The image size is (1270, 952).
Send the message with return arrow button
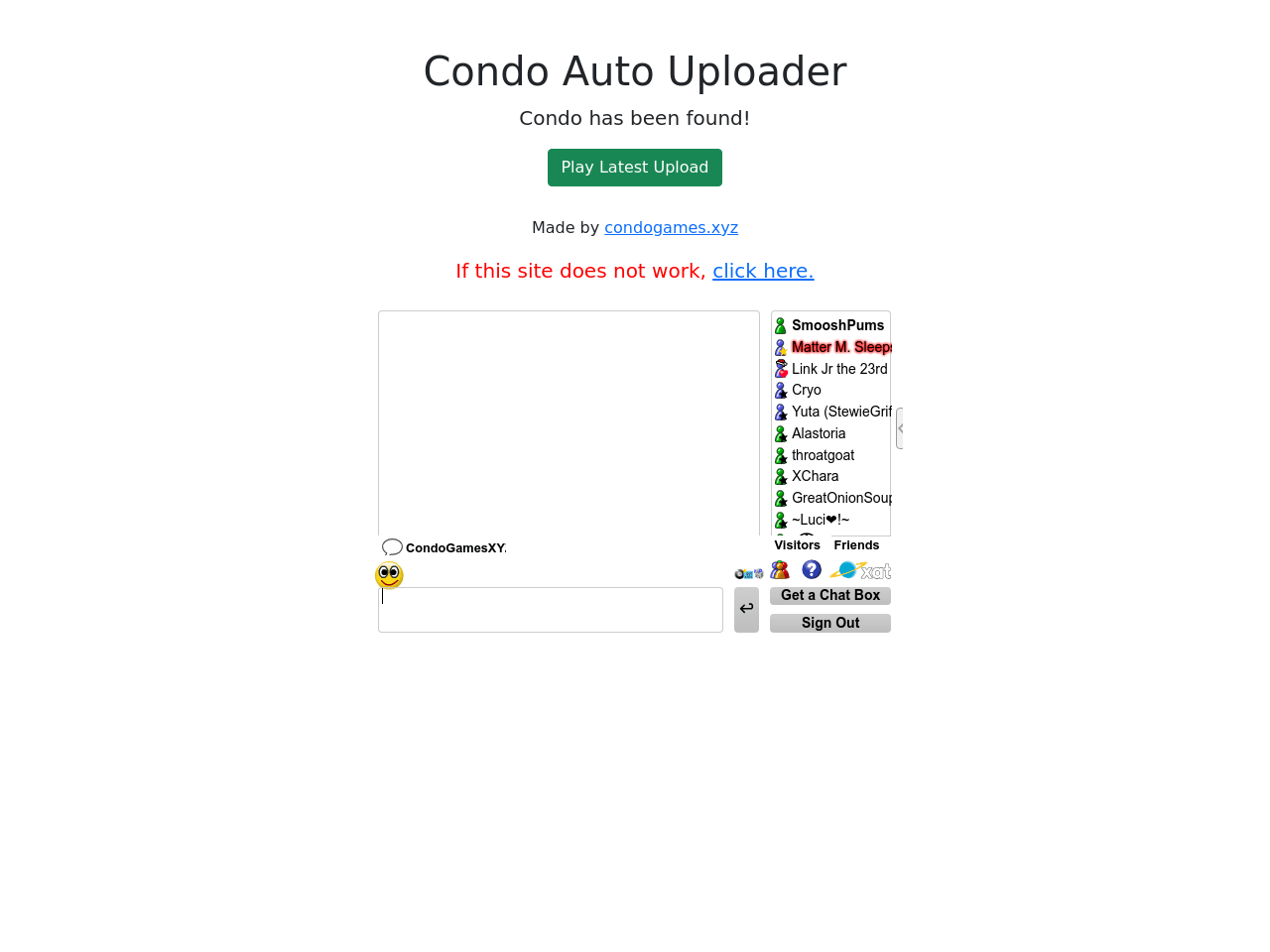pyautogui.click(x=746, y=609)
